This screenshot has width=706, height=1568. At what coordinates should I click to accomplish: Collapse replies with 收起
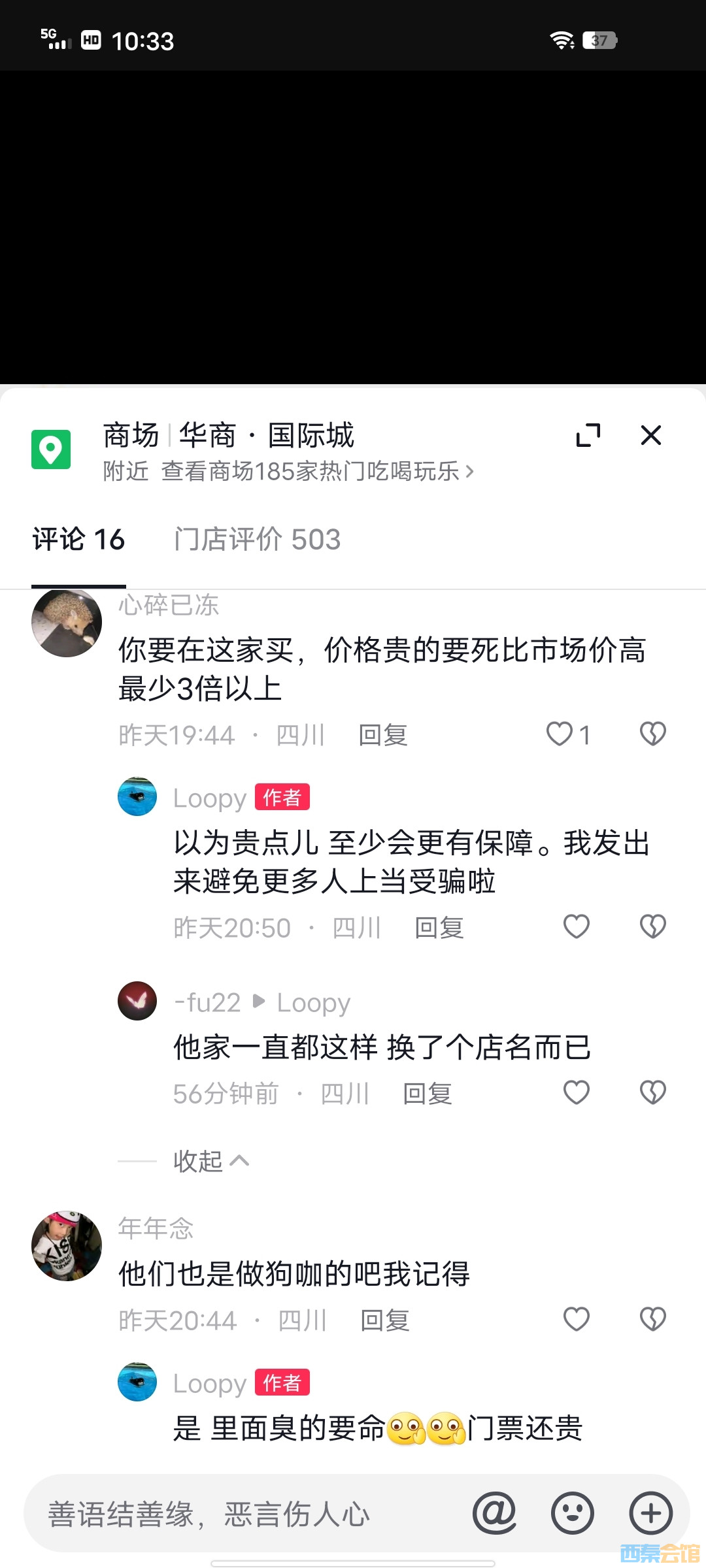(x=210, y=1161)
